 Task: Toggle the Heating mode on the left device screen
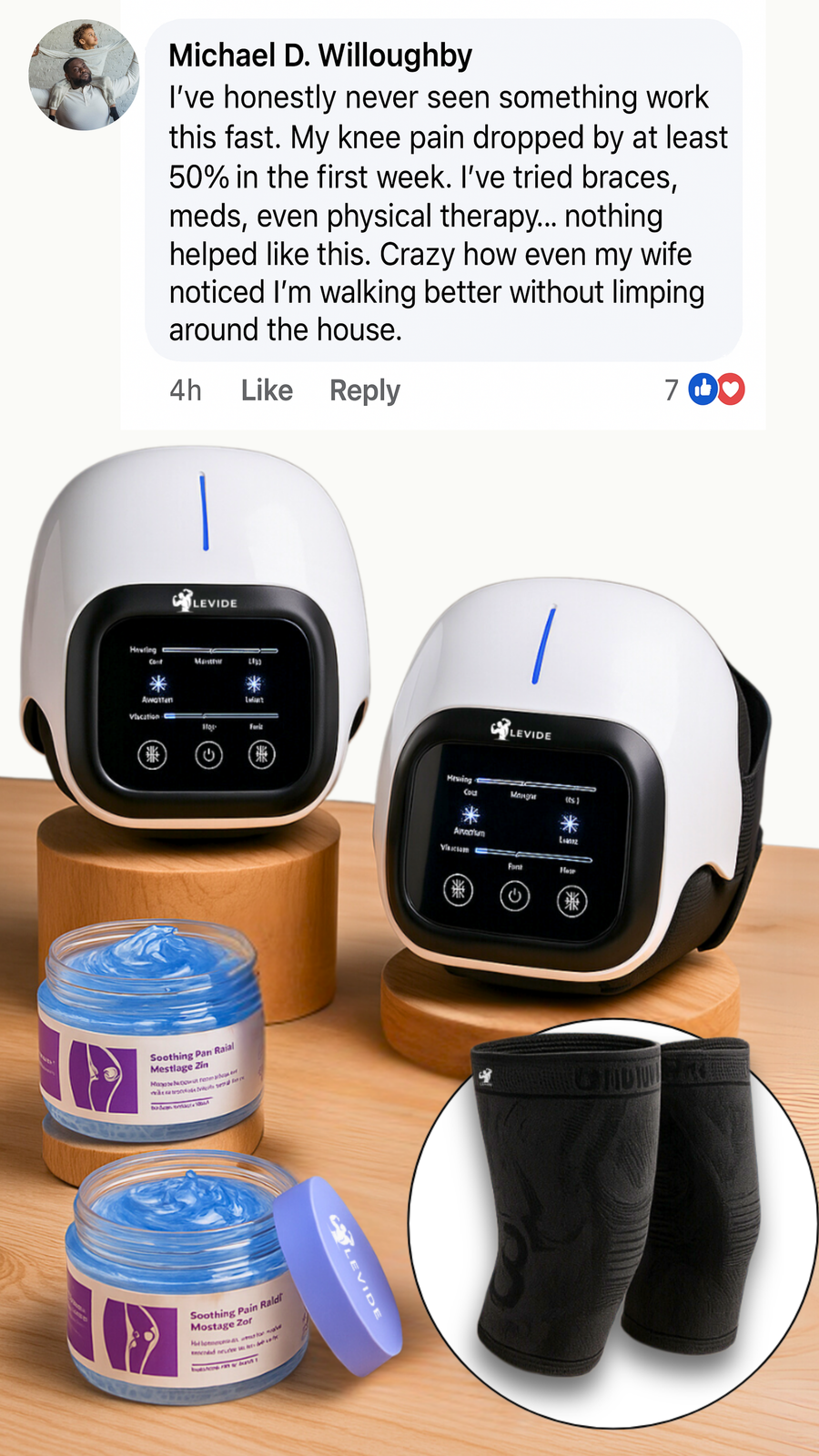[218, 651]
